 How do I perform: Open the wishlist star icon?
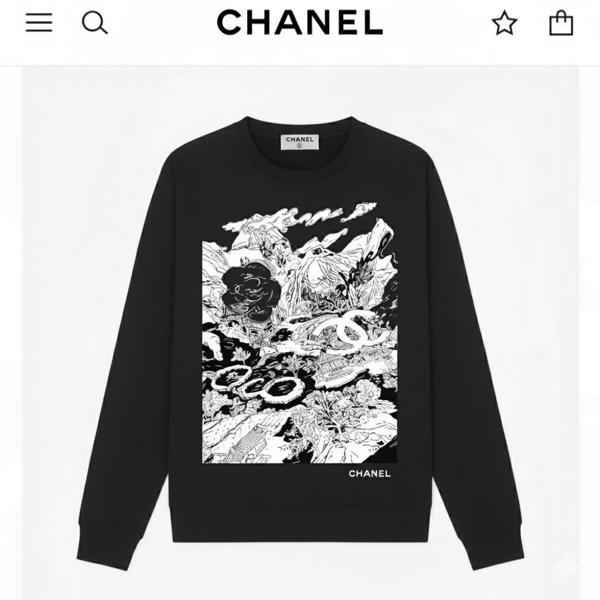point(504,23)
